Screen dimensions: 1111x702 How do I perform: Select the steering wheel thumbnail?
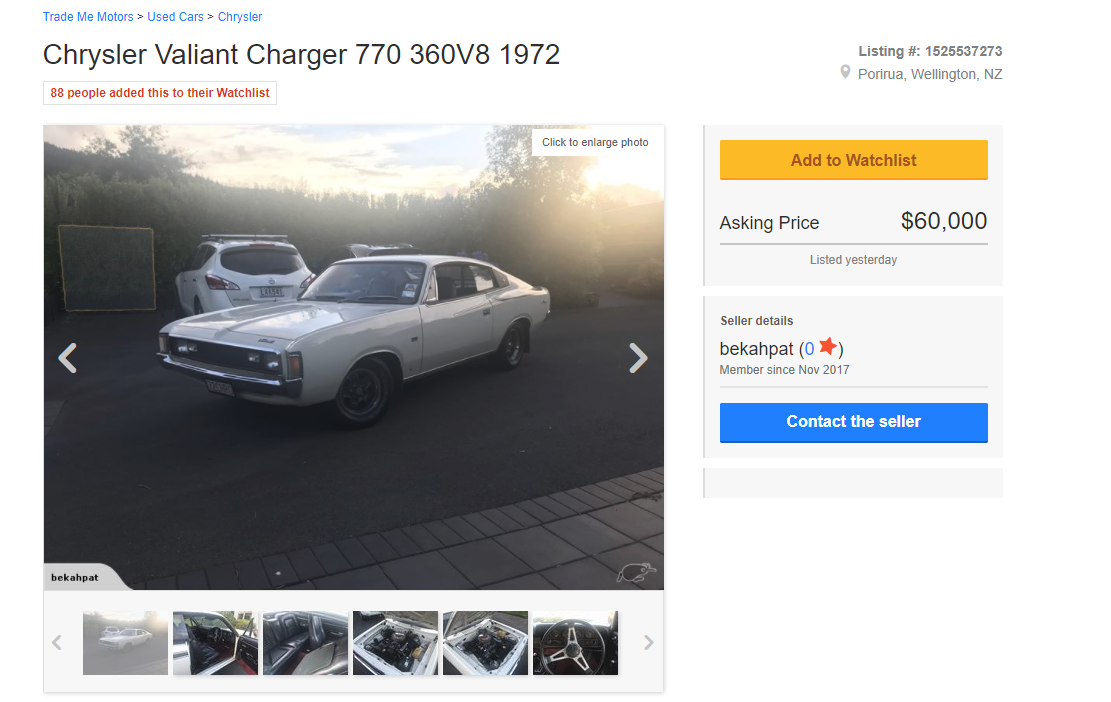click(x=575, y=643)
